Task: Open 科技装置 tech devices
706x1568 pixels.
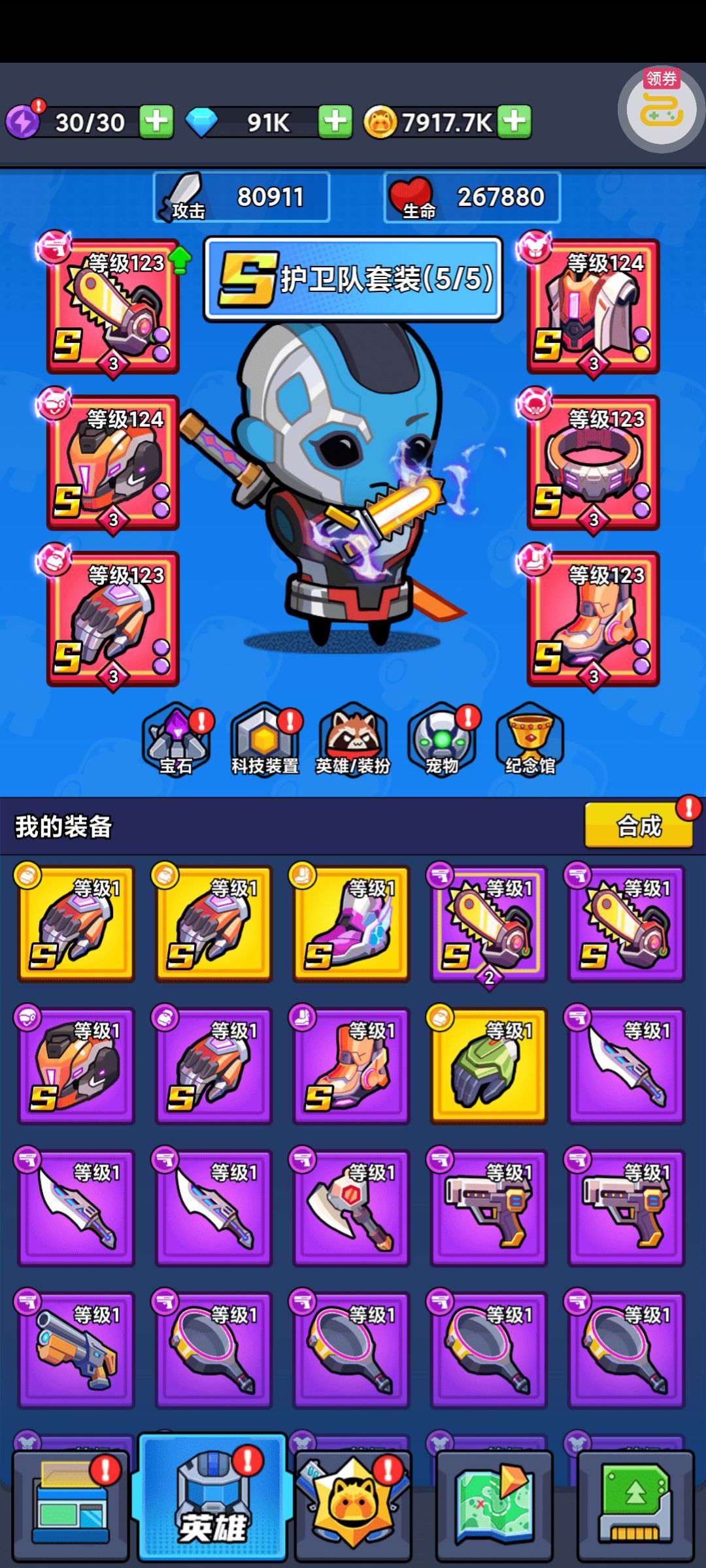Action: [x=265, y=740]
